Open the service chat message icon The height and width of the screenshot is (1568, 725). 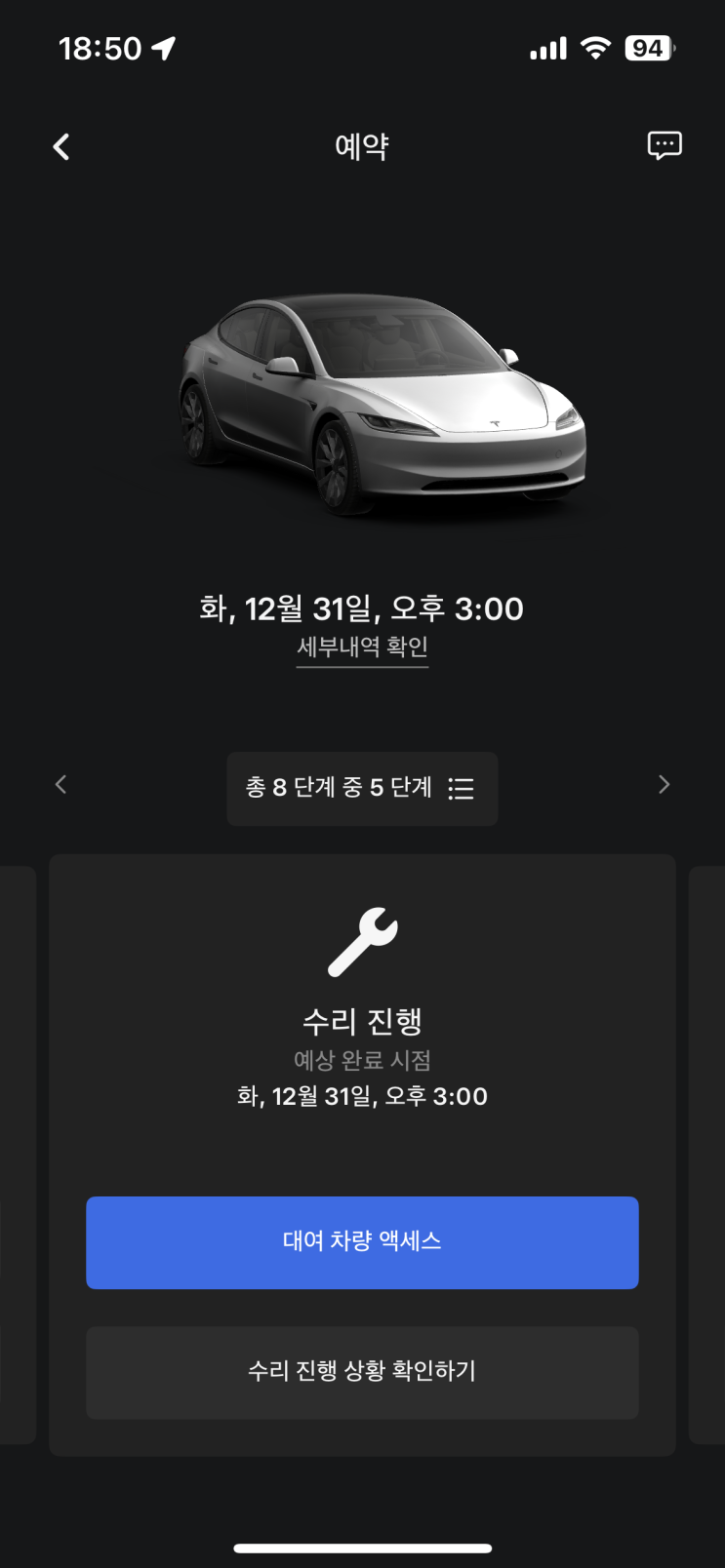tap(665, 146)
